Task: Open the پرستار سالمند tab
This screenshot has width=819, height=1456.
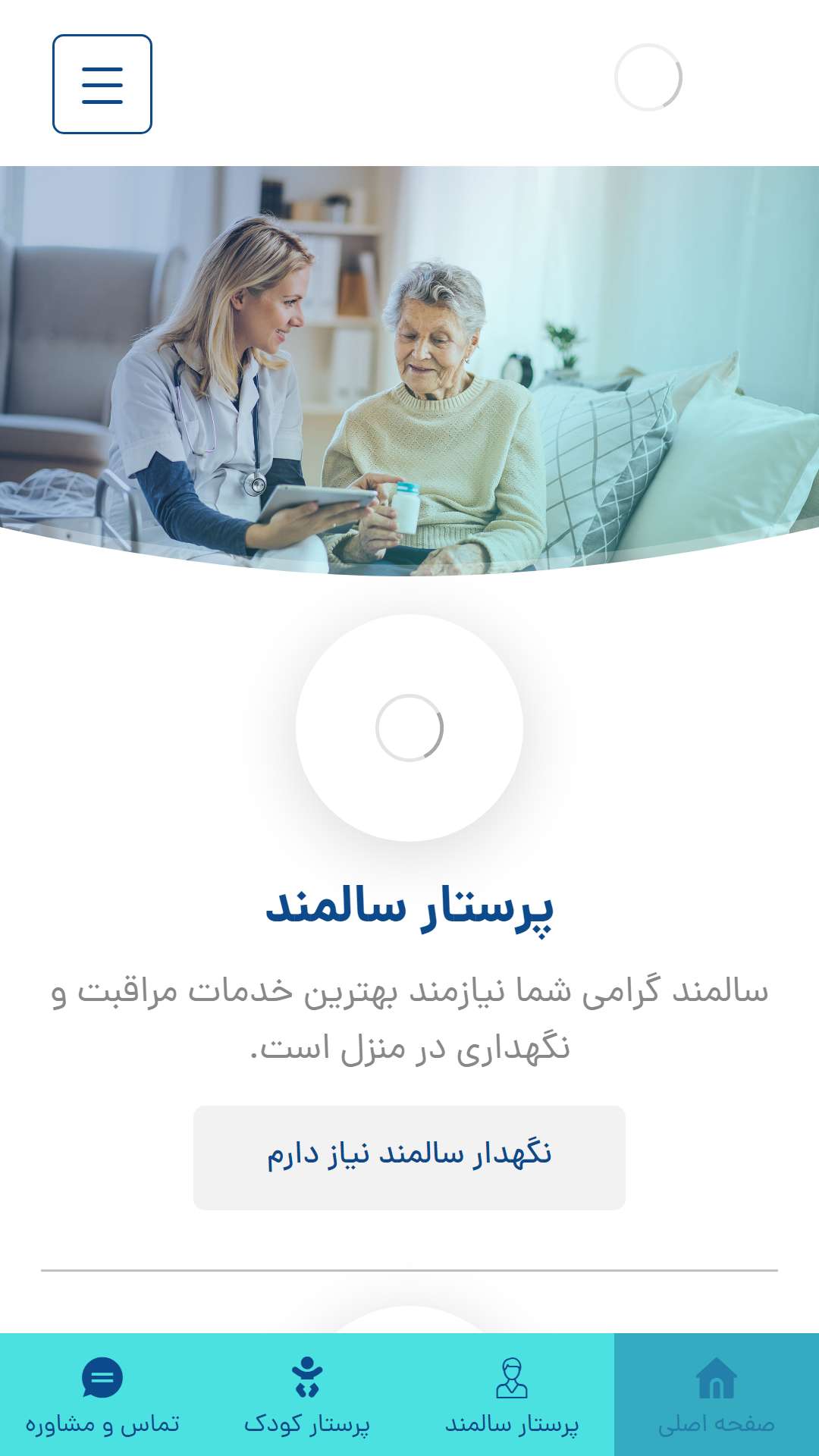Action: (x=512, y=1395)
